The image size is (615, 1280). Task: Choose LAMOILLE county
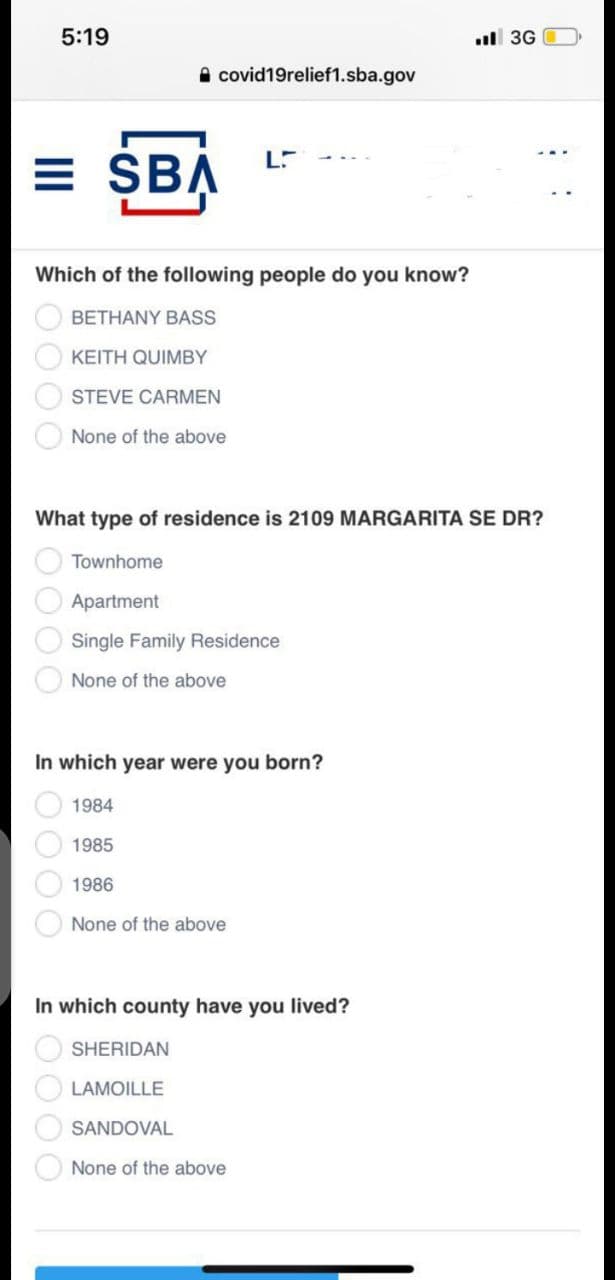pos(49,1088)
